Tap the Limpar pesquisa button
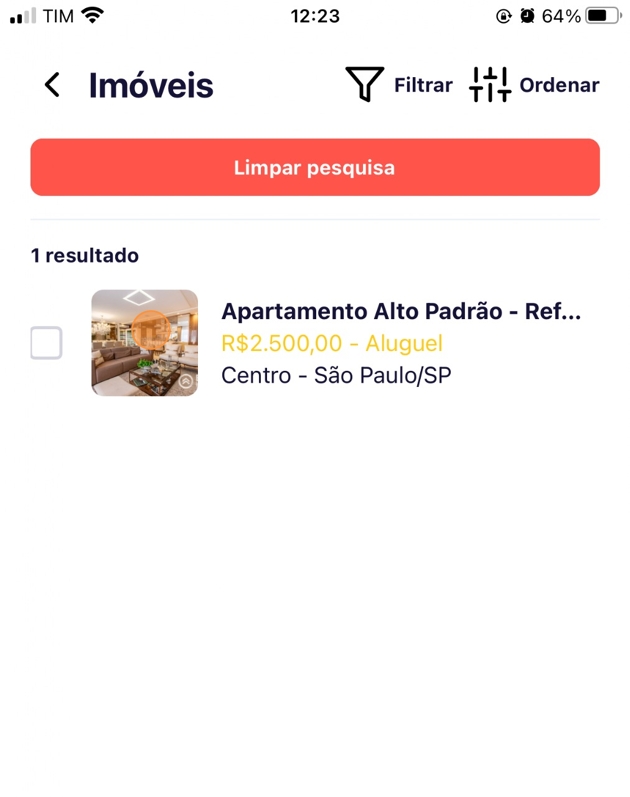630x797 pixels. click(315, 168)
